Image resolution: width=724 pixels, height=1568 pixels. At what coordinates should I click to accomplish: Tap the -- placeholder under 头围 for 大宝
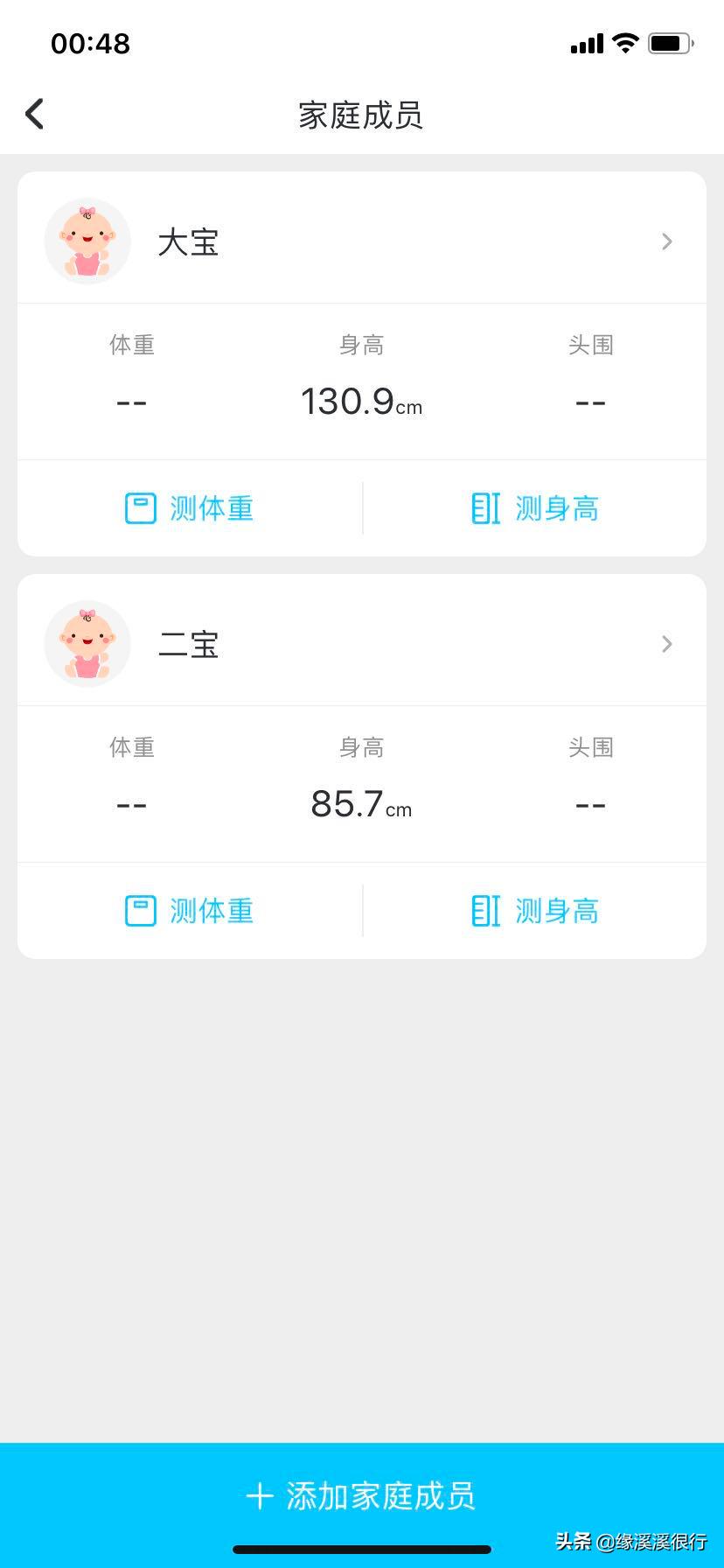pos(591,401)
